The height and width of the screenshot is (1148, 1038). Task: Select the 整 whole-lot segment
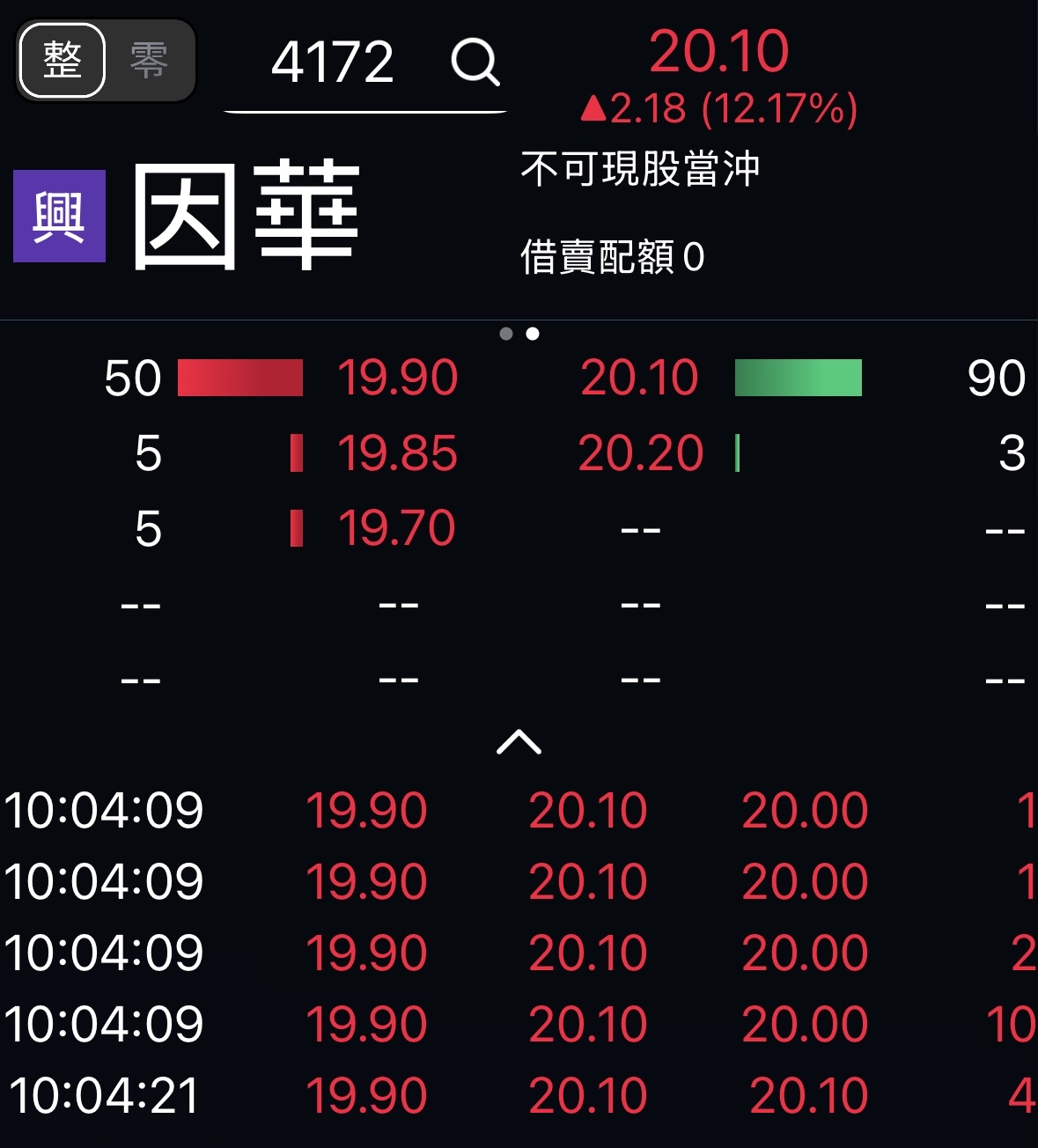[62, 60]
